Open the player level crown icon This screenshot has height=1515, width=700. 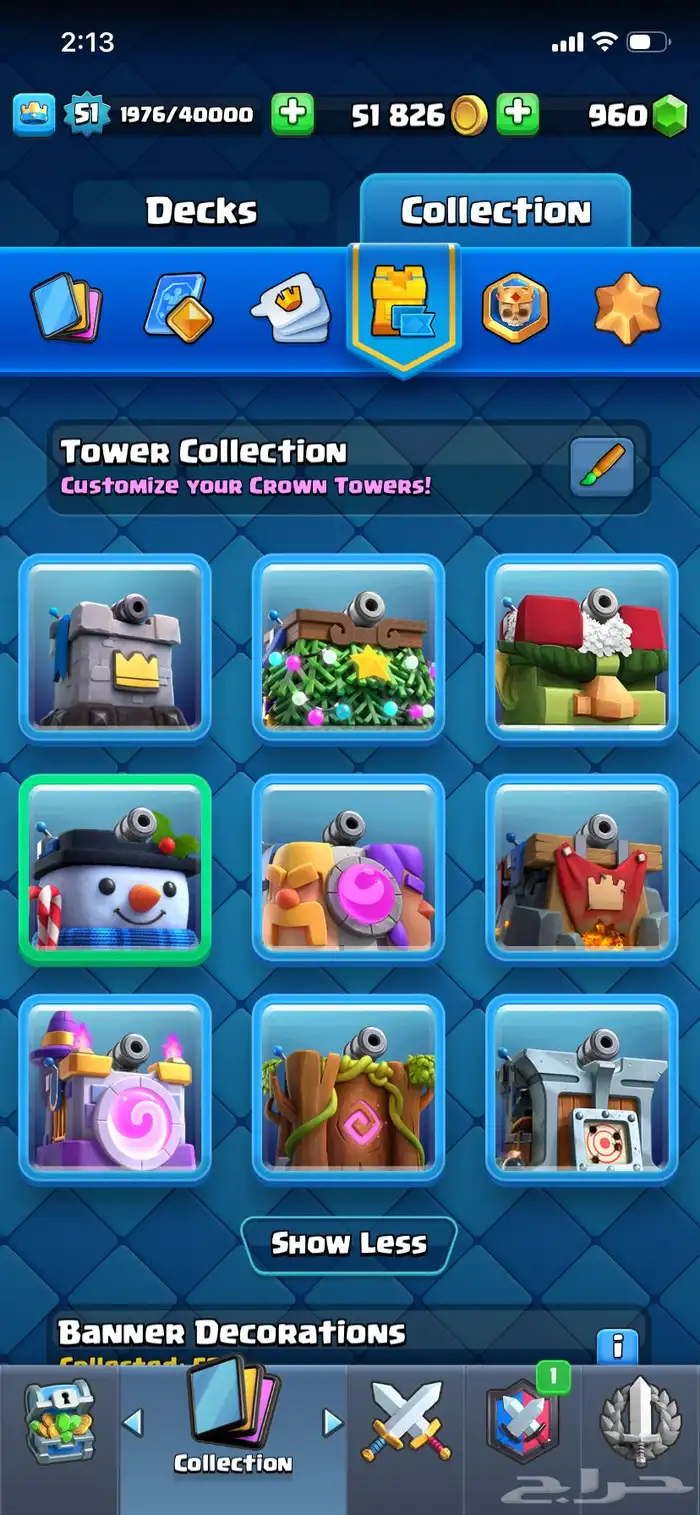(33, 115)
